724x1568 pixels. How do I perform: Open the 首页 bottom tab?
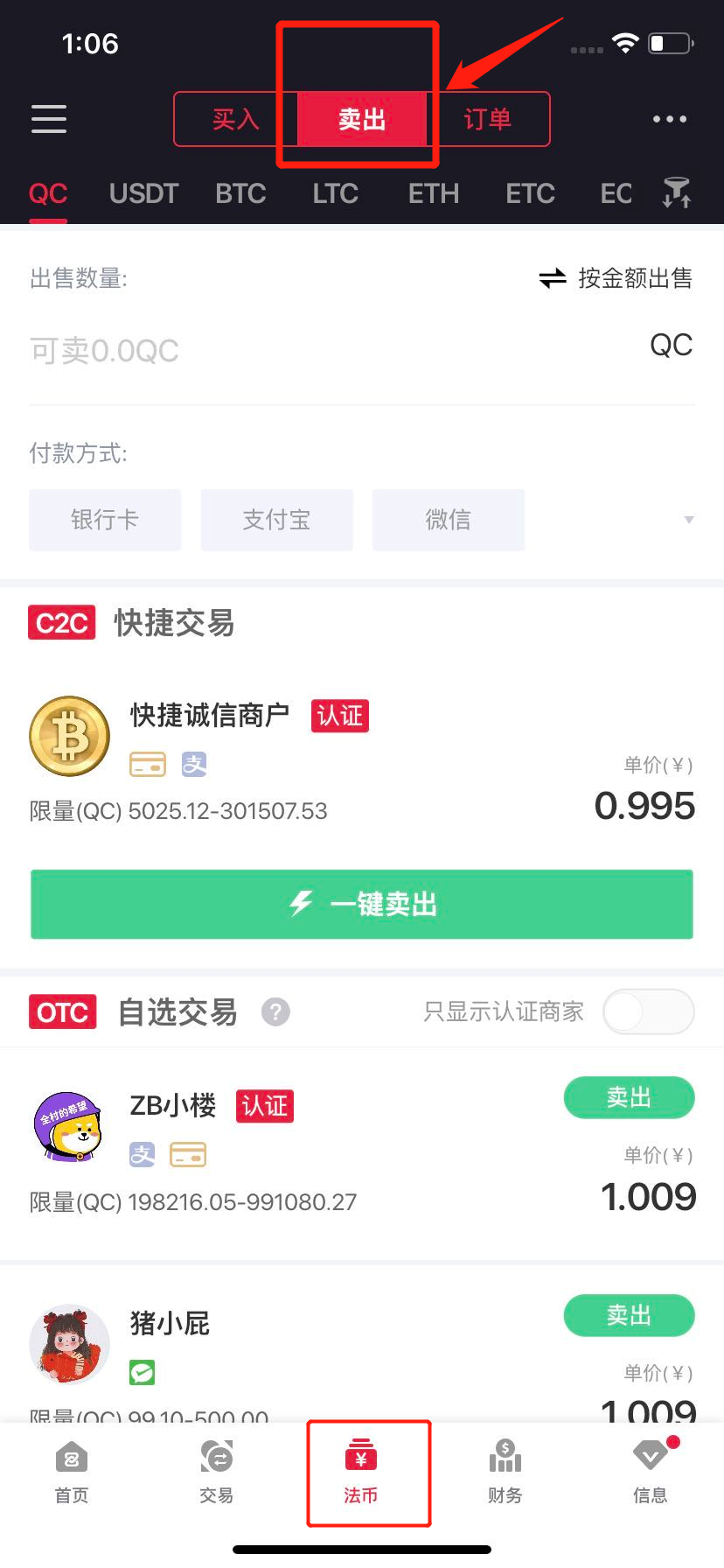point(72,1470)
